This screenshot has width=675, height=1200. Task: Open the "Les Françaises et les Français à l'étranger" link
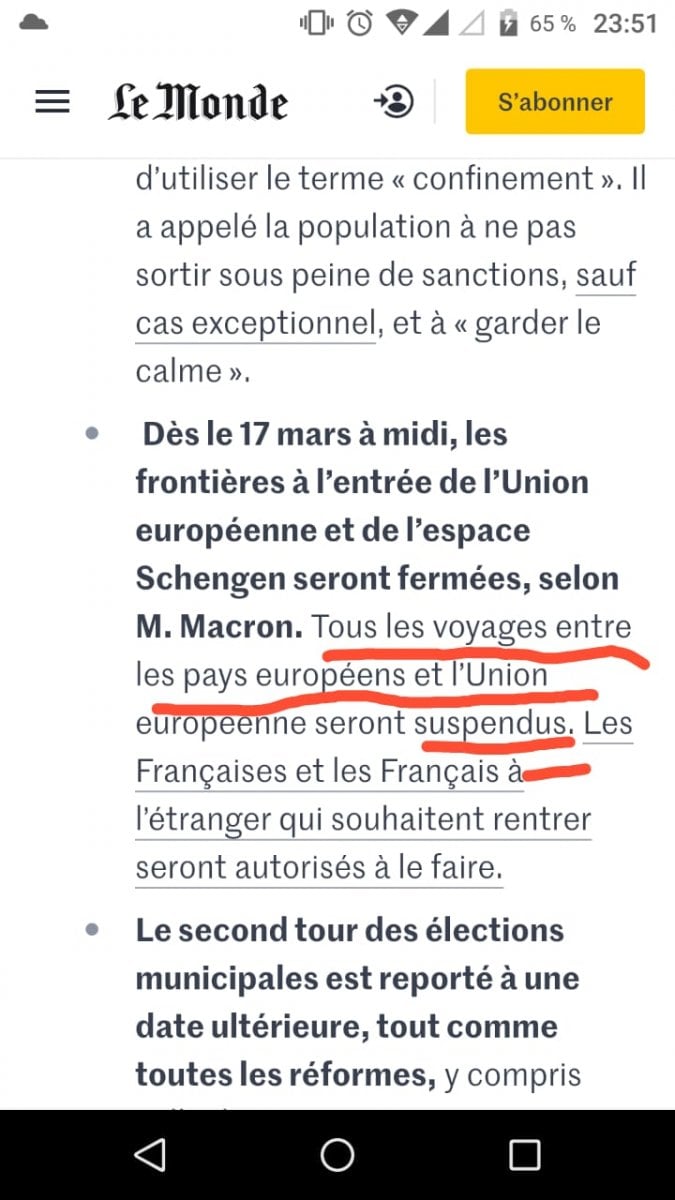point(329,772)
